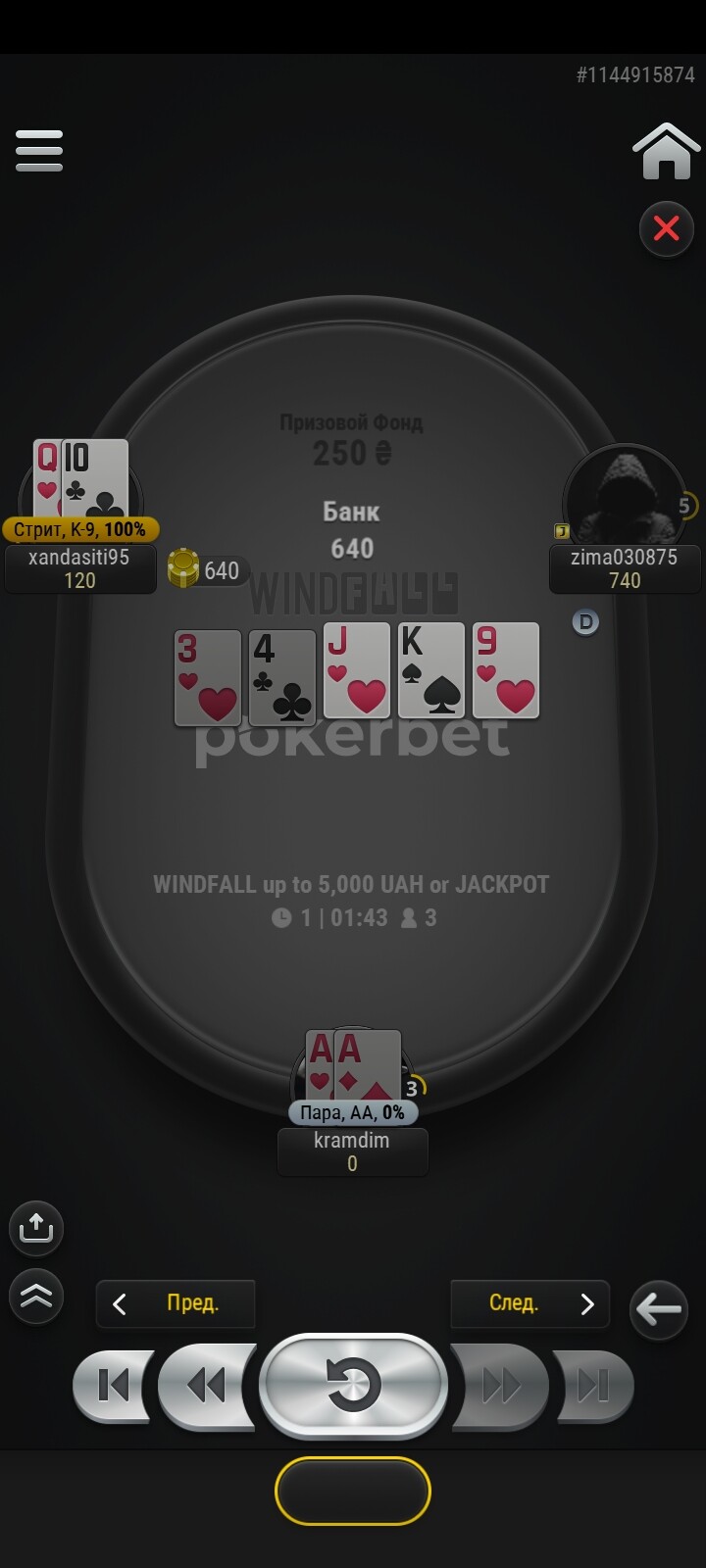Share this hand replay

36,1228
